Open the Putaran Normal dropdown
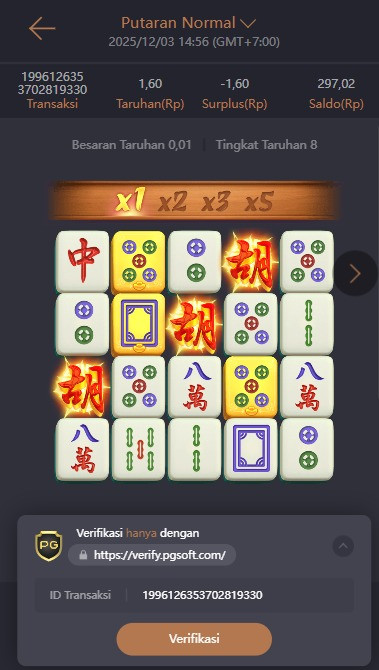379x670 pixels. click(188, 23)
